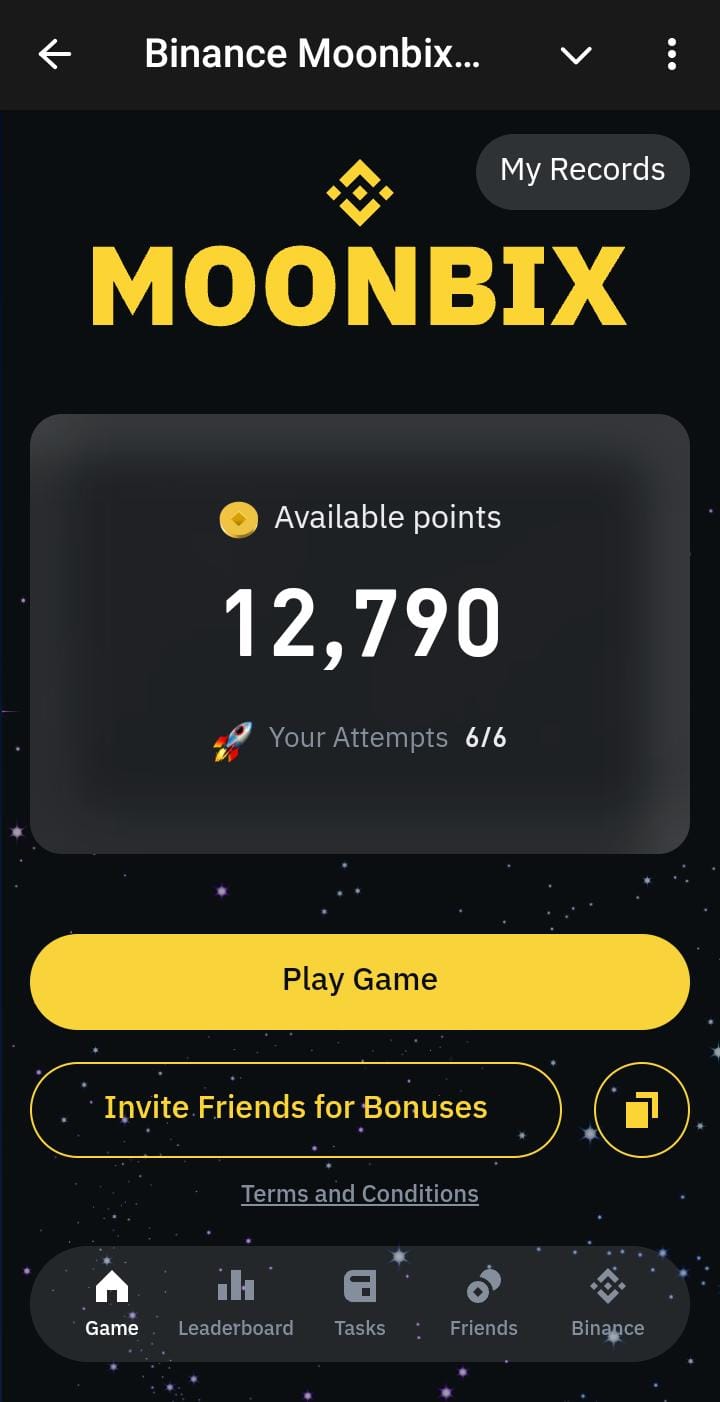Viewport: 720px width, 1402px height.
Task: Tap the back arrow in top bar
Action: [x=54, y=54]
